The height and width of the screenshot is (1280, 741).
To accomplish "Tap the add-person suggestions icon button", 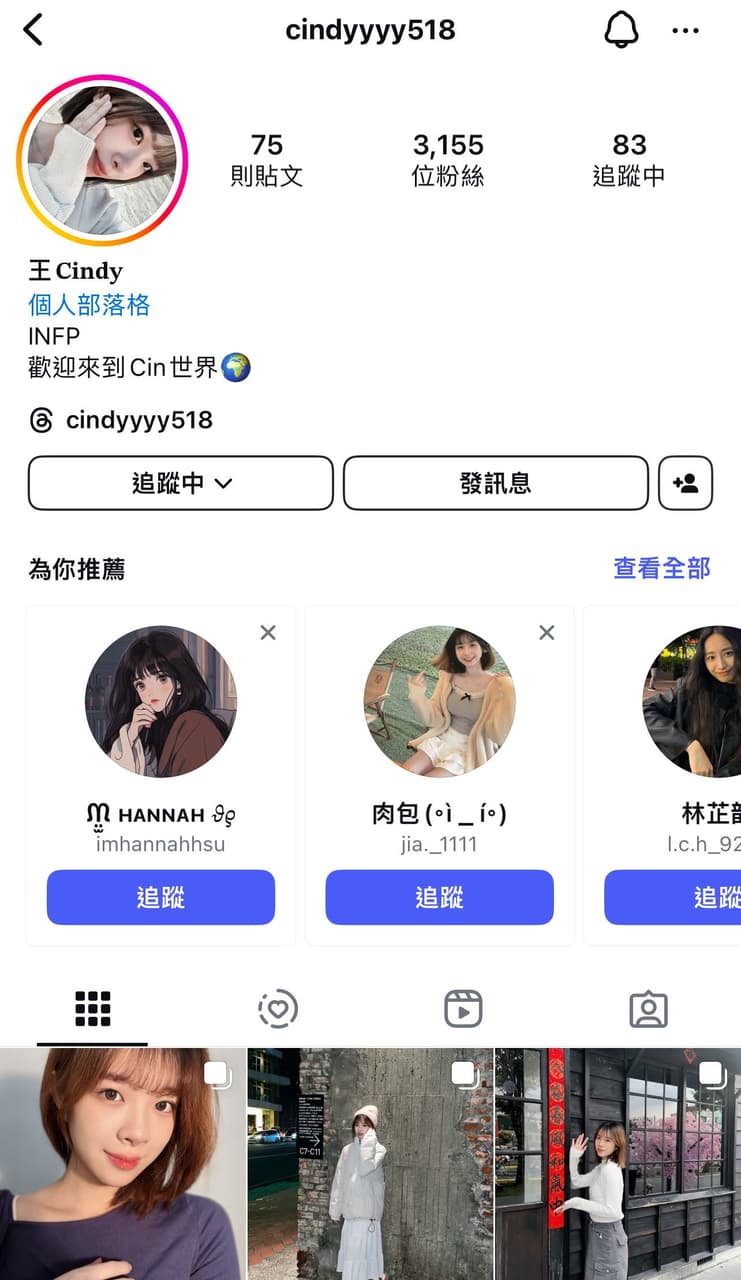I will (x=686, y=483).
